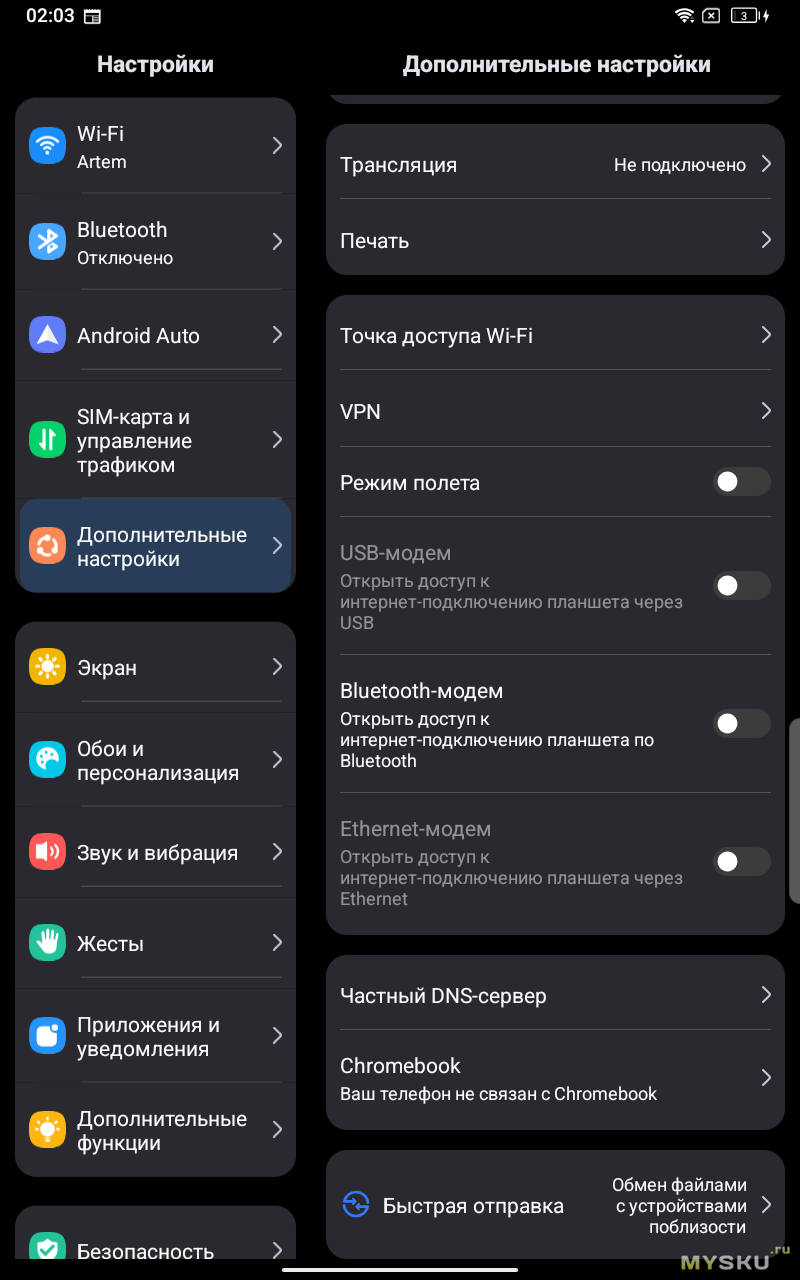The width and height of the screenshot is (800, 1280).
Task: Open Android Auto settings
Action: (x=155, y=335)
